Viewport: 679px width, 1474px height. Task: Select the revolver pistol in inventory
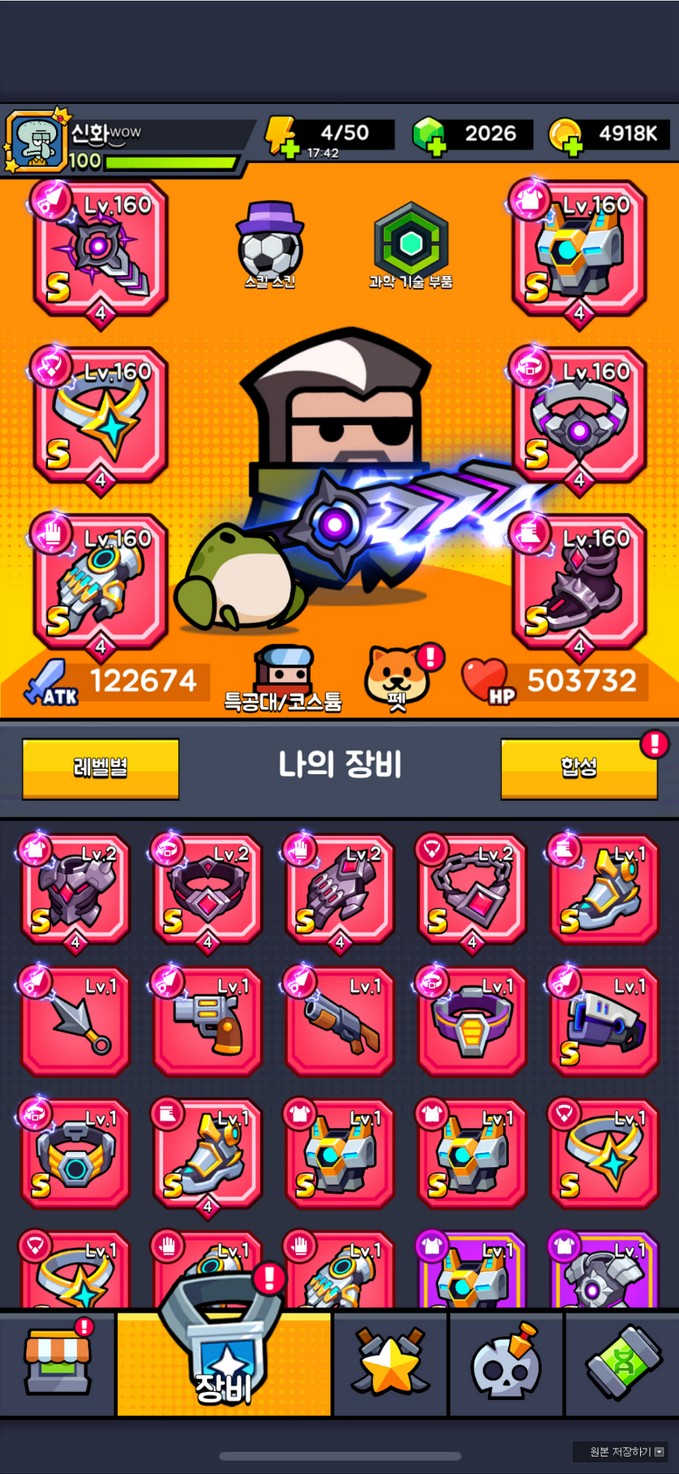(207, 1021)
